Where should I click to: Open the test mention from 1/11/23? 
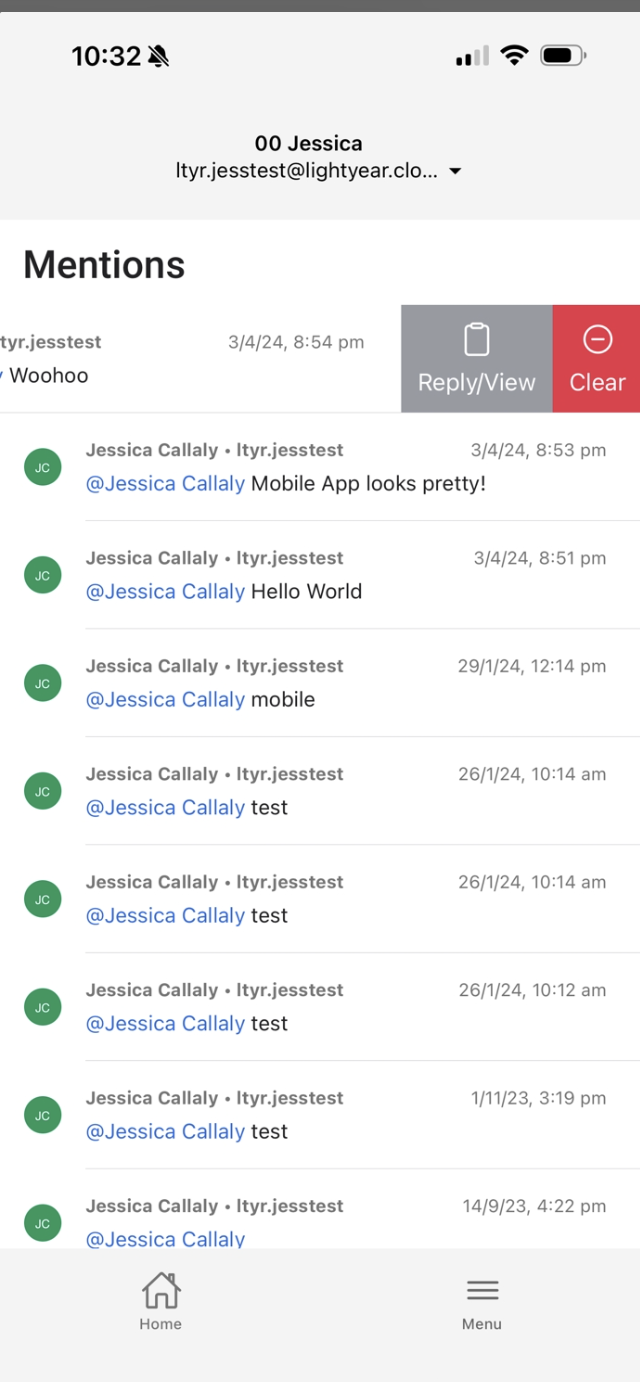point(320,1115)
